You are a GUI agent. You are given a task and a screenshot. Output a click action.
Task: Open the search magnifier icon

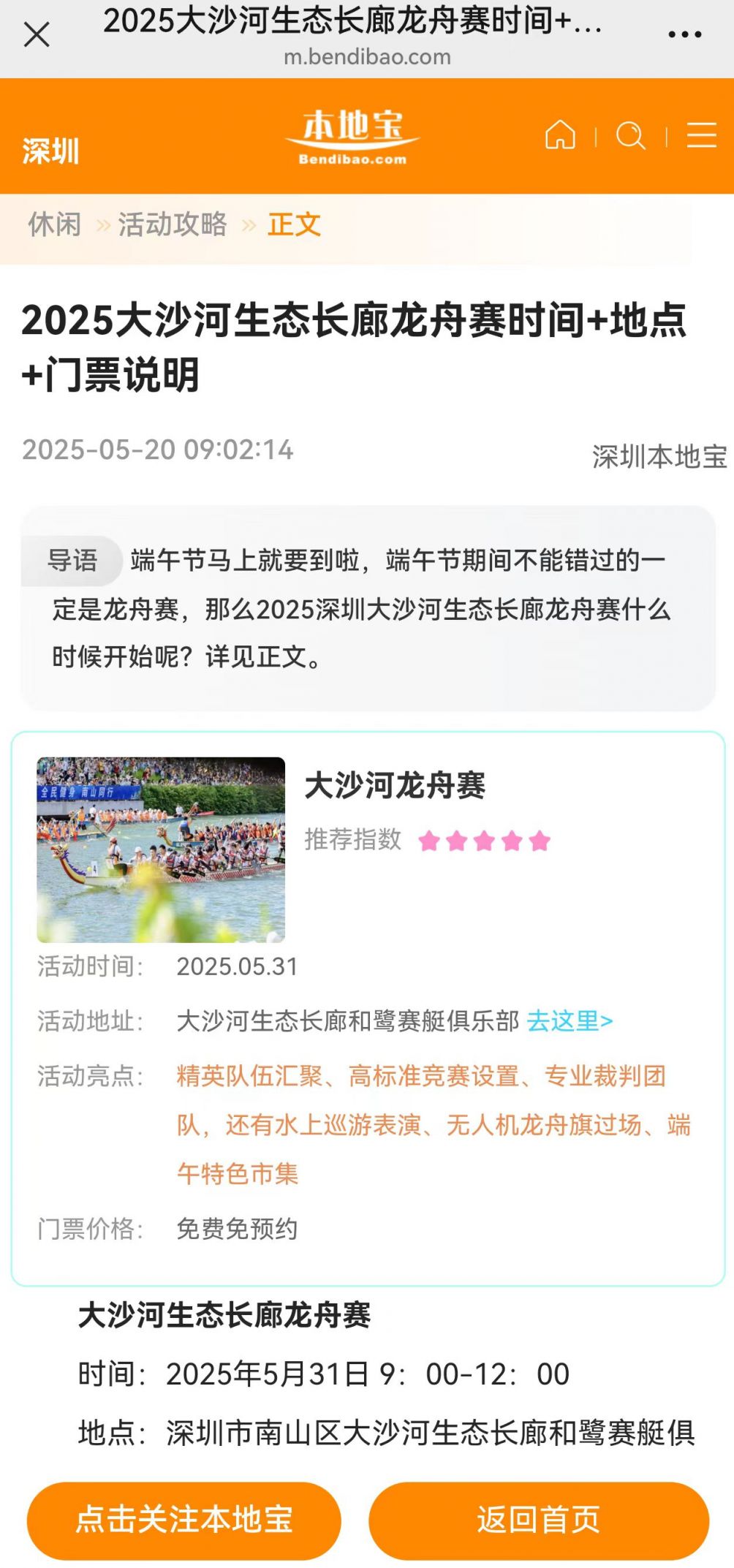(x=630, y=135)
